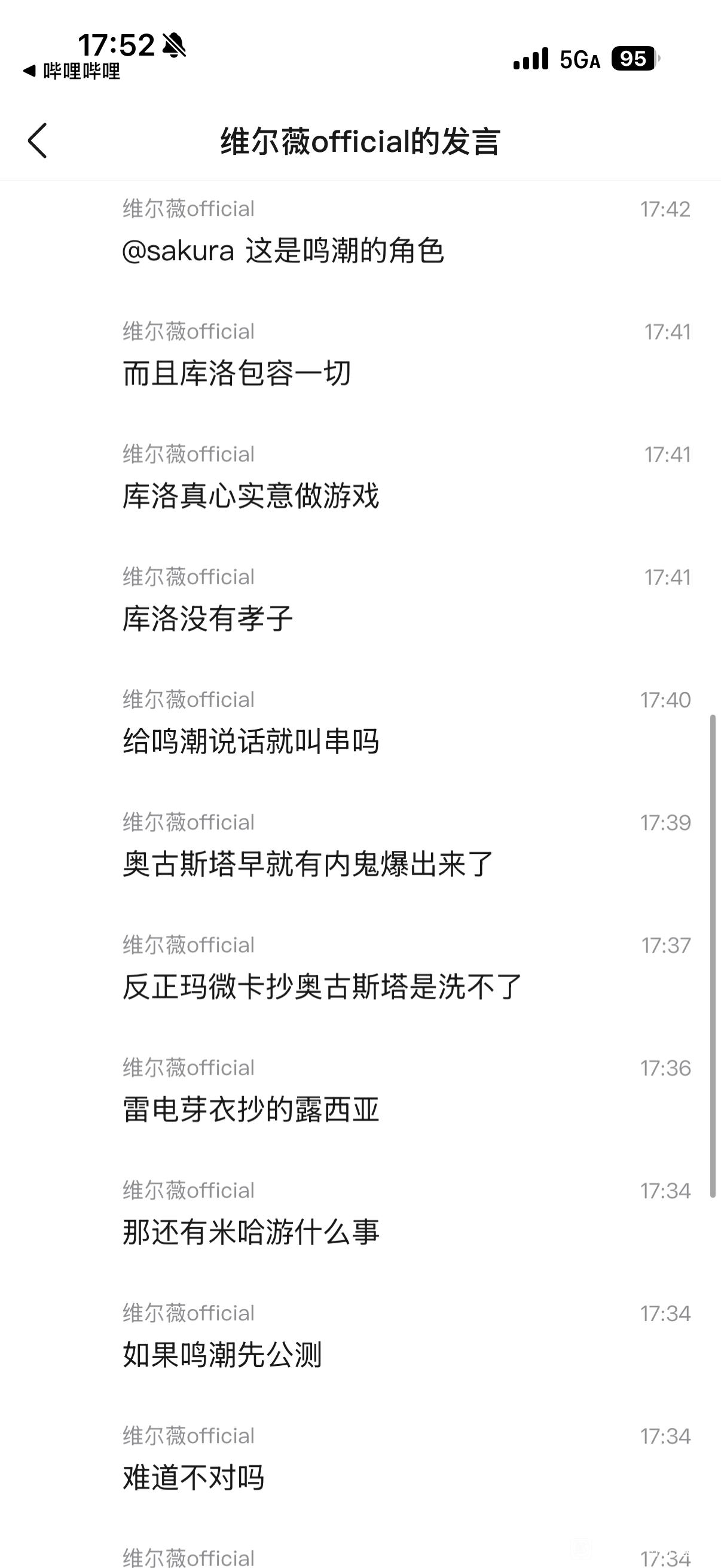Jump to the message "而且库洛包容一切"
This screenshot has height=1568, width=721.
pos(237,373)
